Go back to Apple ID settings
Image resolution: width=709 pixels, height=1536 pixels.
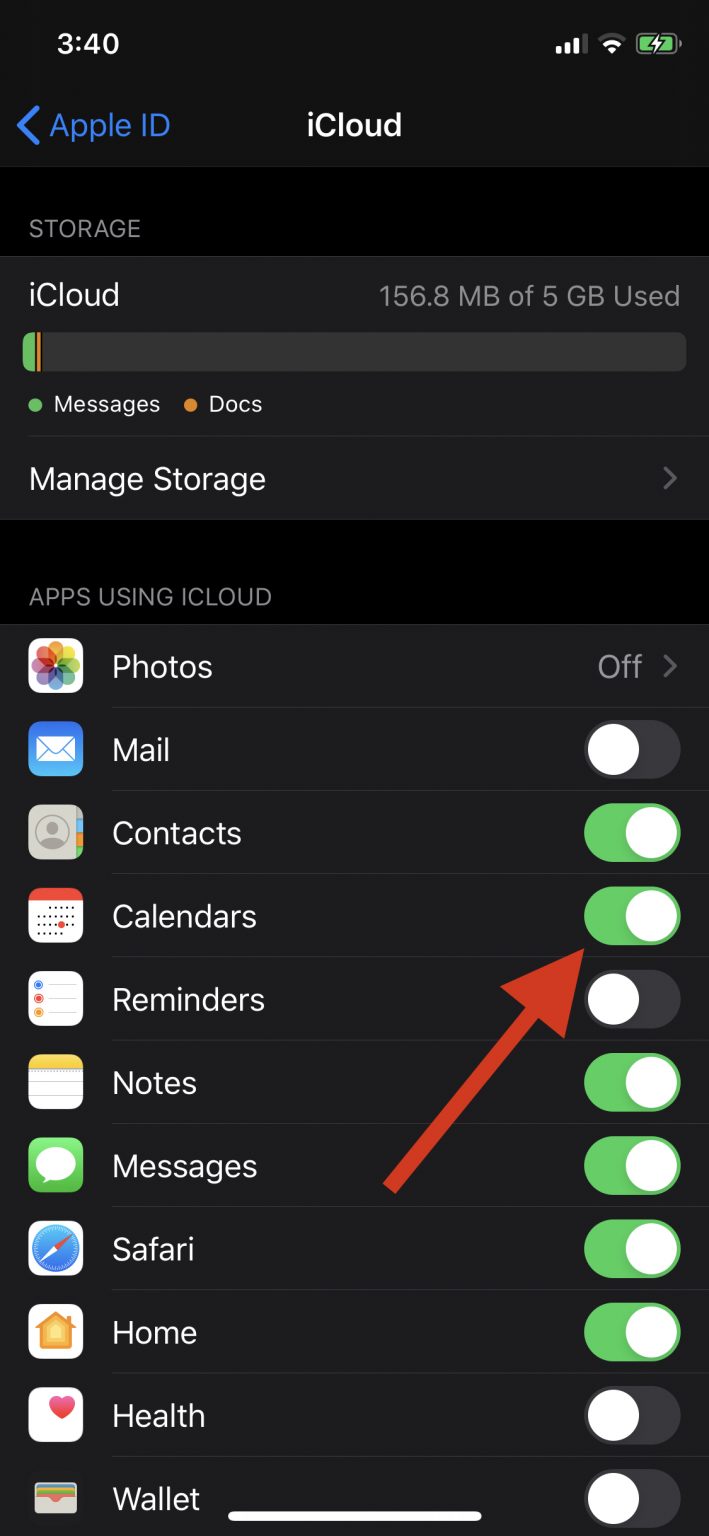[94, 126]
